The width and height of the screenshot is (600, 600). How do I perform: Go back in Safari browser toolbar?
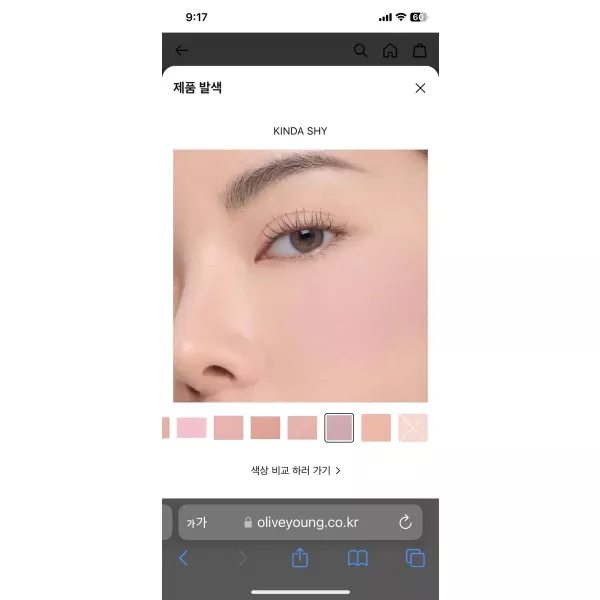[182, 559]
